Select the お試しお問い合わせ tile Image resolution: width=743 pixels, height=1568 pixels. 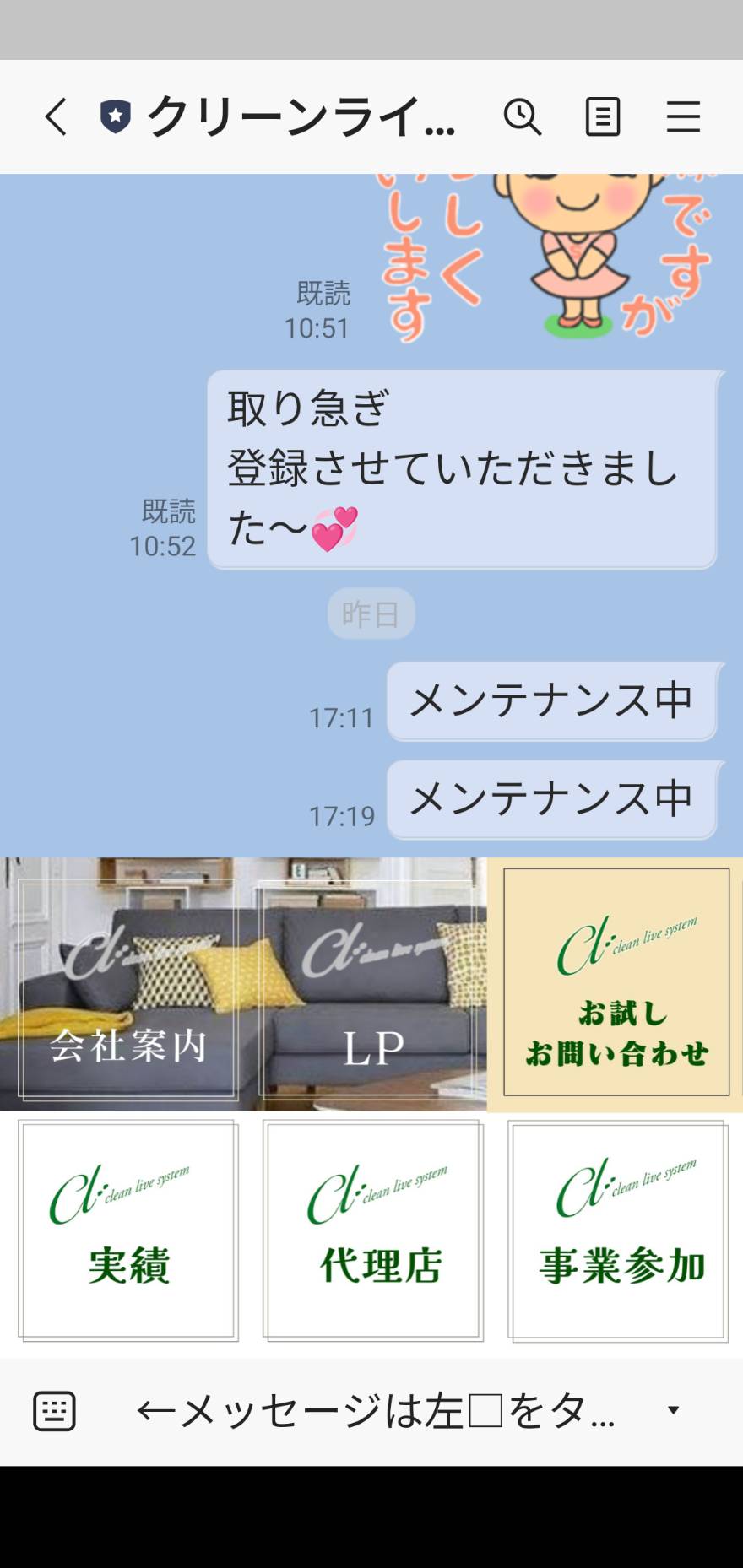pos(616,982)
